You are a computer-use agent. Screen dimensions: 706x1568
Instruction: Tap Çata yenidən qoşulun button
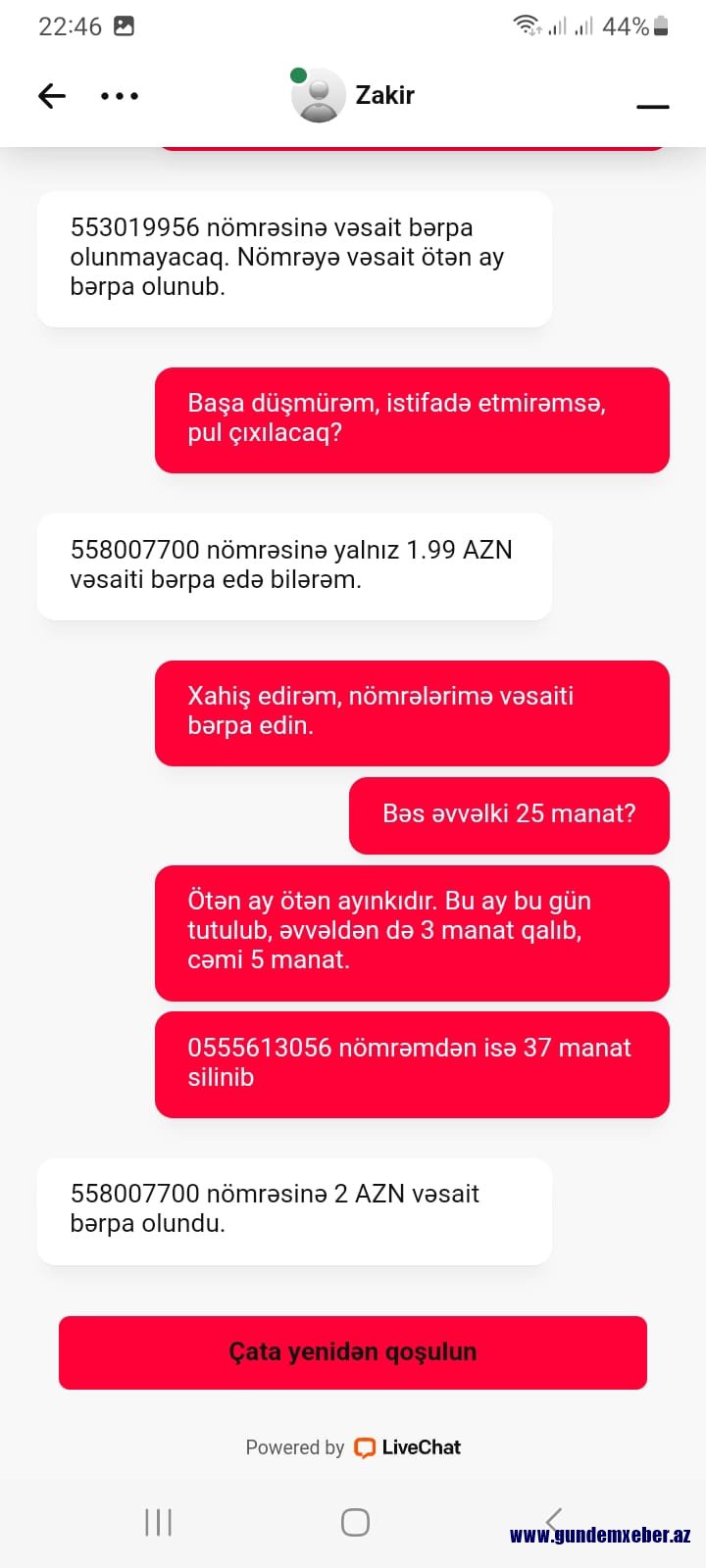[353, 1352]
